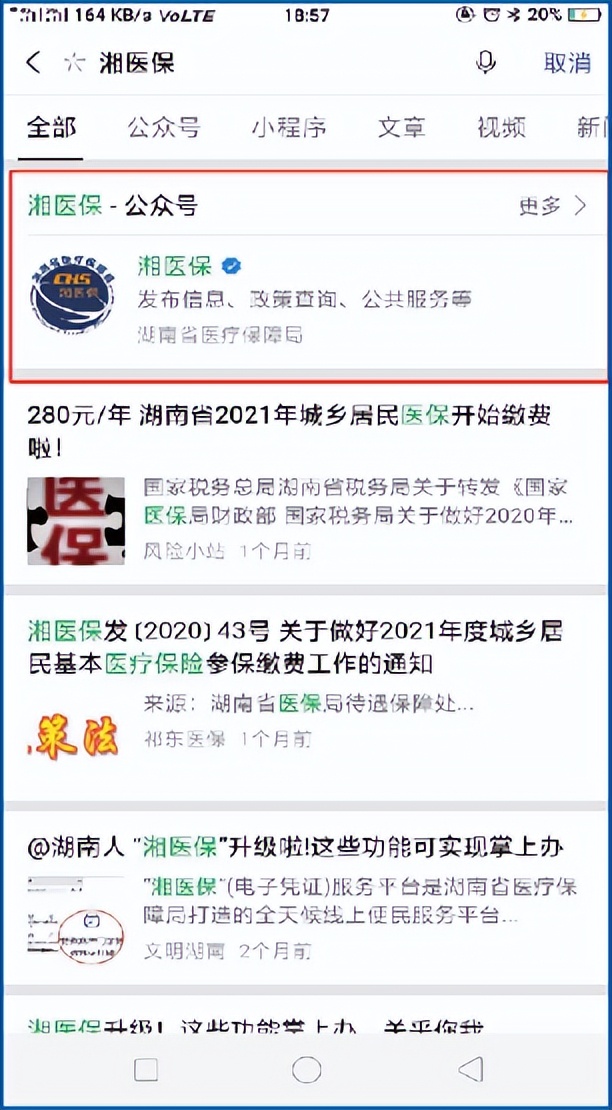Switch to the 公众号 tab
This screenshot has width=612, height=1110.
tap(163, 128)
